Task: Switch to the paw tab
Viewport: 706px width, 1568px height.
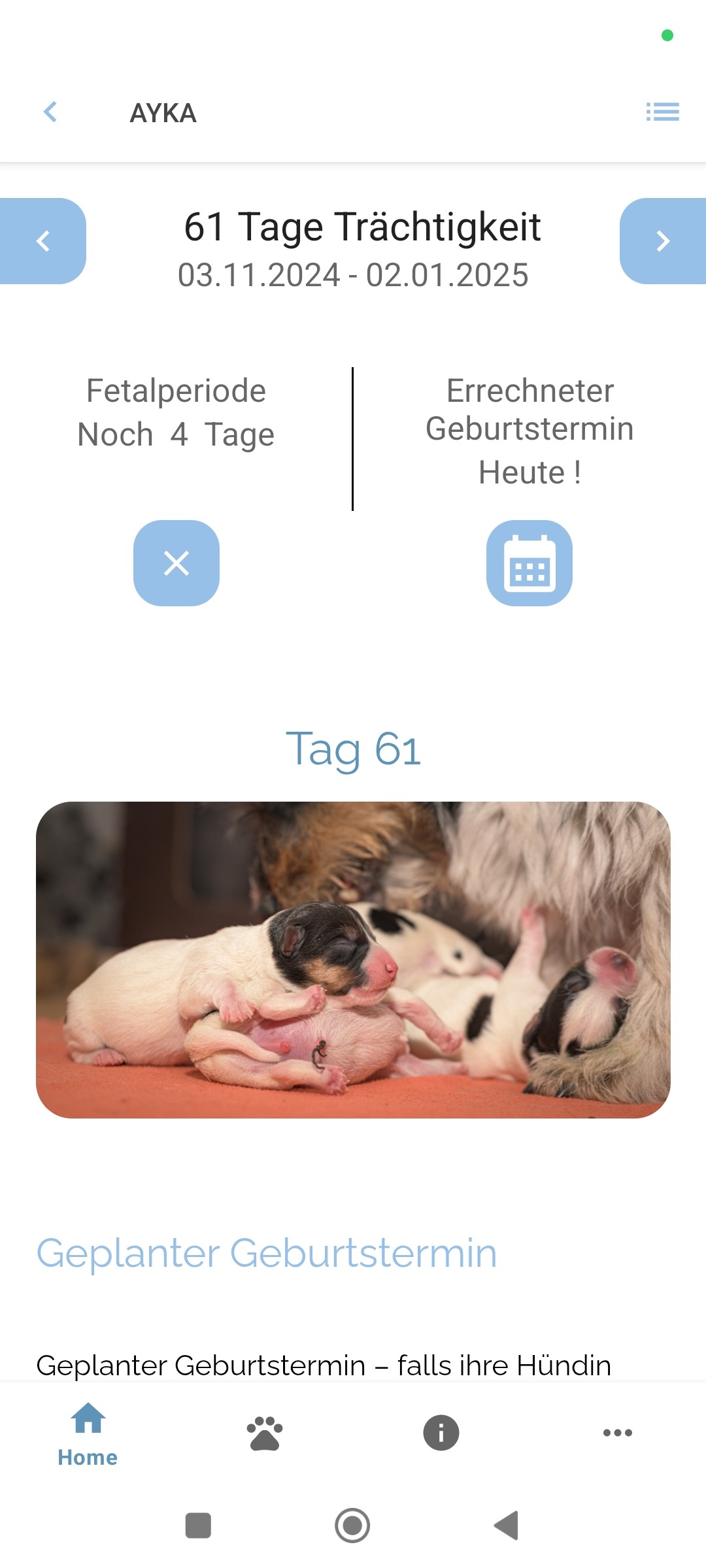Action: [265, 1433]
